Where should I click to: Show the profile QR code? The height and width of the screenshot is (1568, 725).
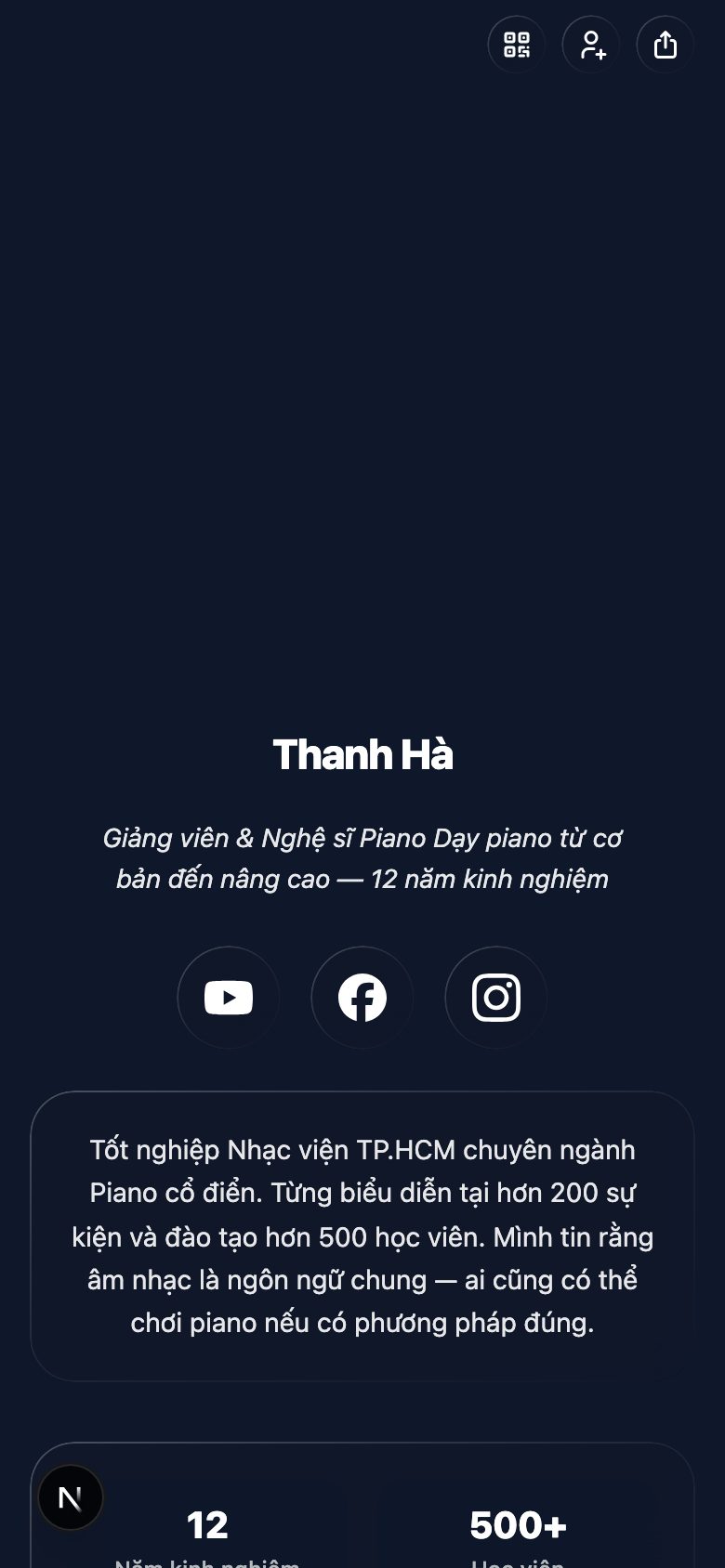(517, 45)
